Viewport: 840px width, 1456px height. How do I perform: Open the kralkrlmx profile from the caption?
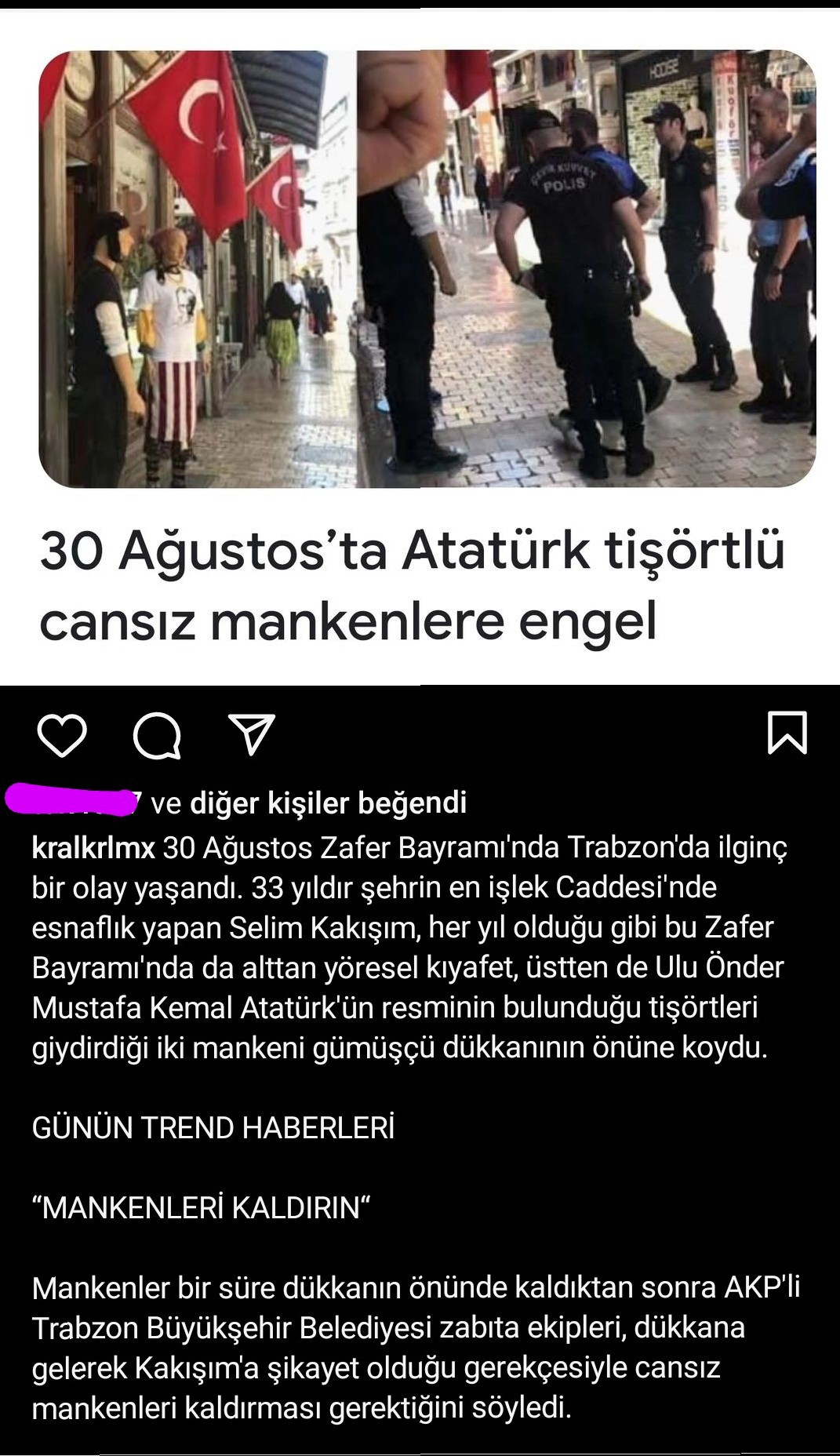click(x=93, y=847)
